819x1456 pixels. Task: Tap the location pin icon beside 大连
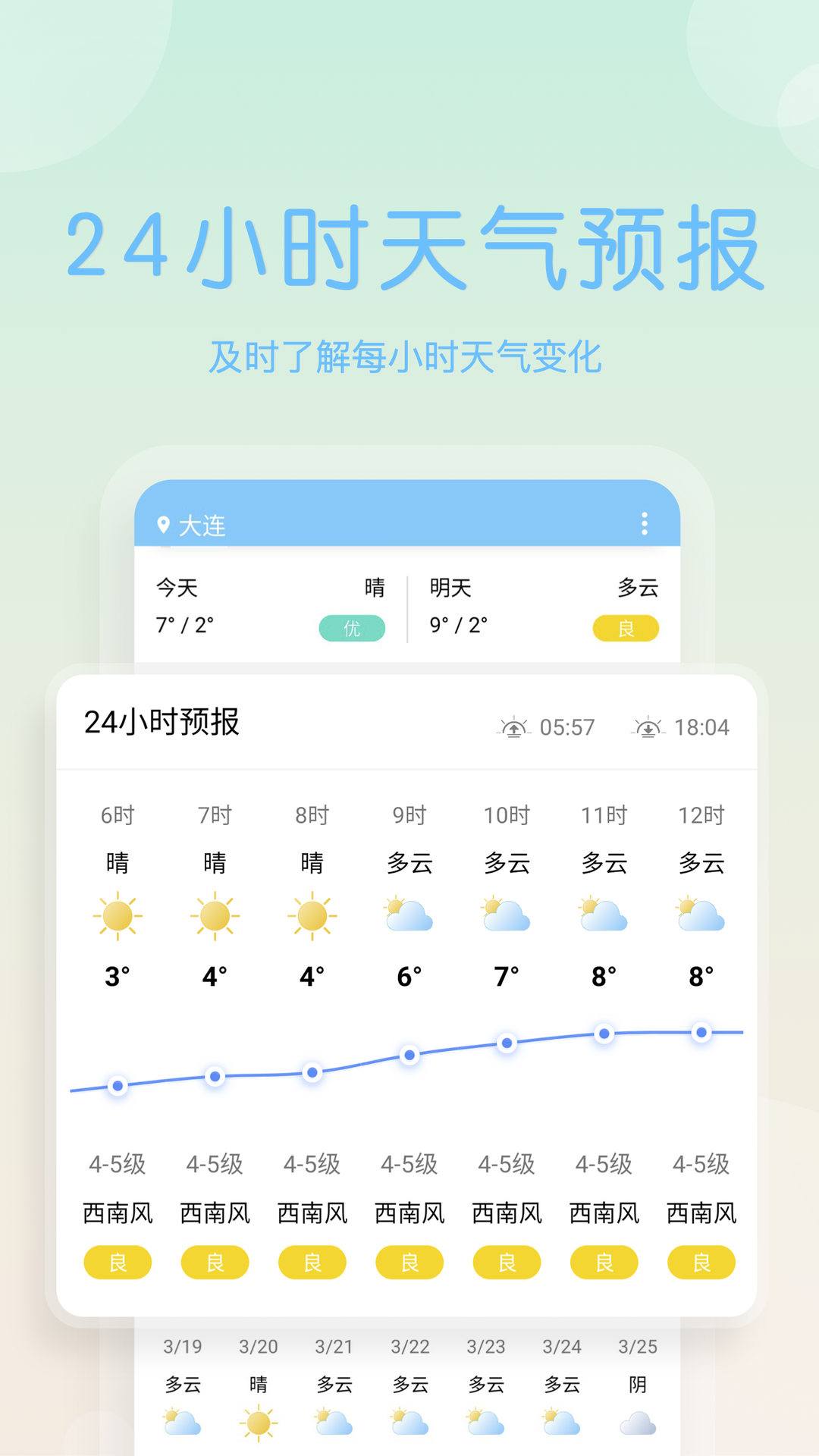click(x=163, y=525)
